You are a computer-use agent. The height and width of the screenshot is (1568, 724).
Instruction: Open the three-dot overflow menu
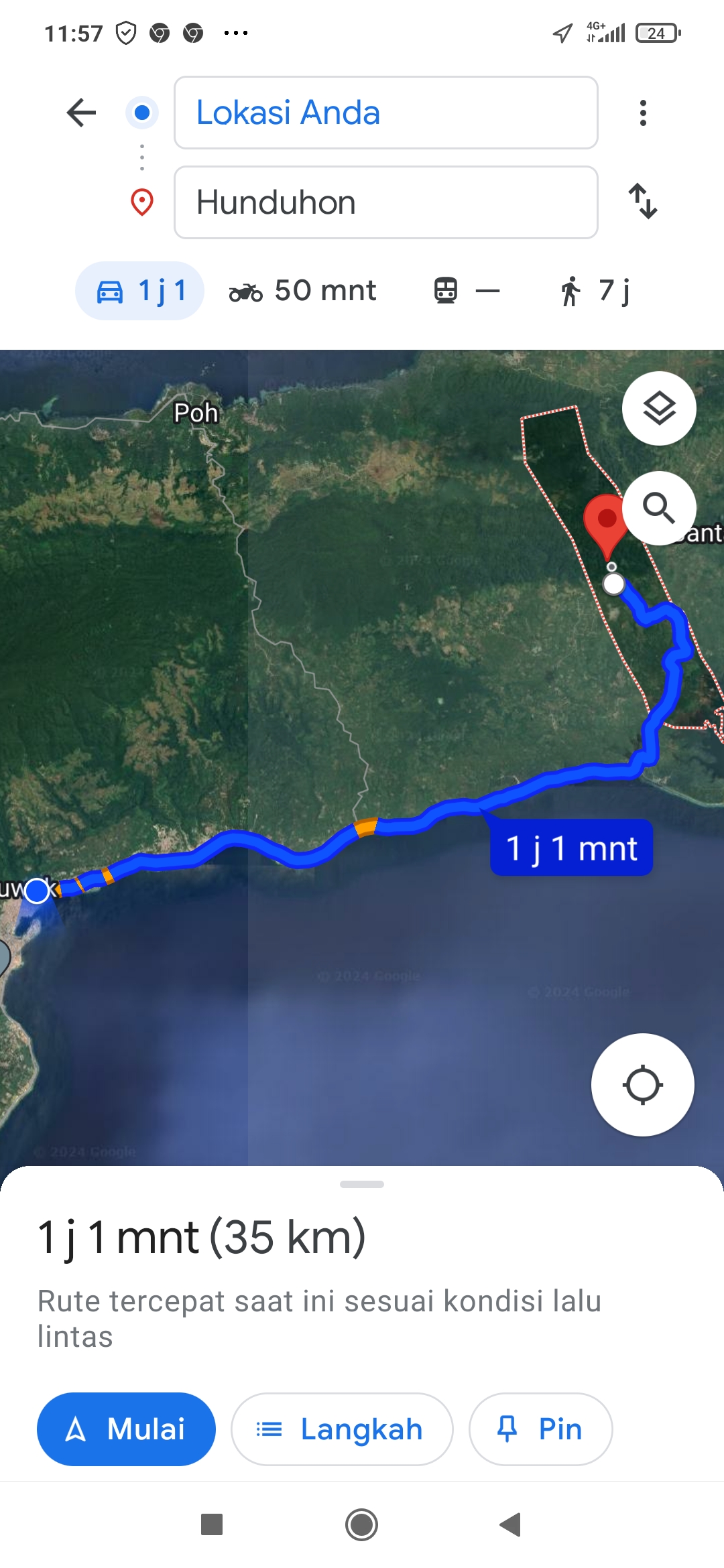pyautogui.click(x=643, y=113)
